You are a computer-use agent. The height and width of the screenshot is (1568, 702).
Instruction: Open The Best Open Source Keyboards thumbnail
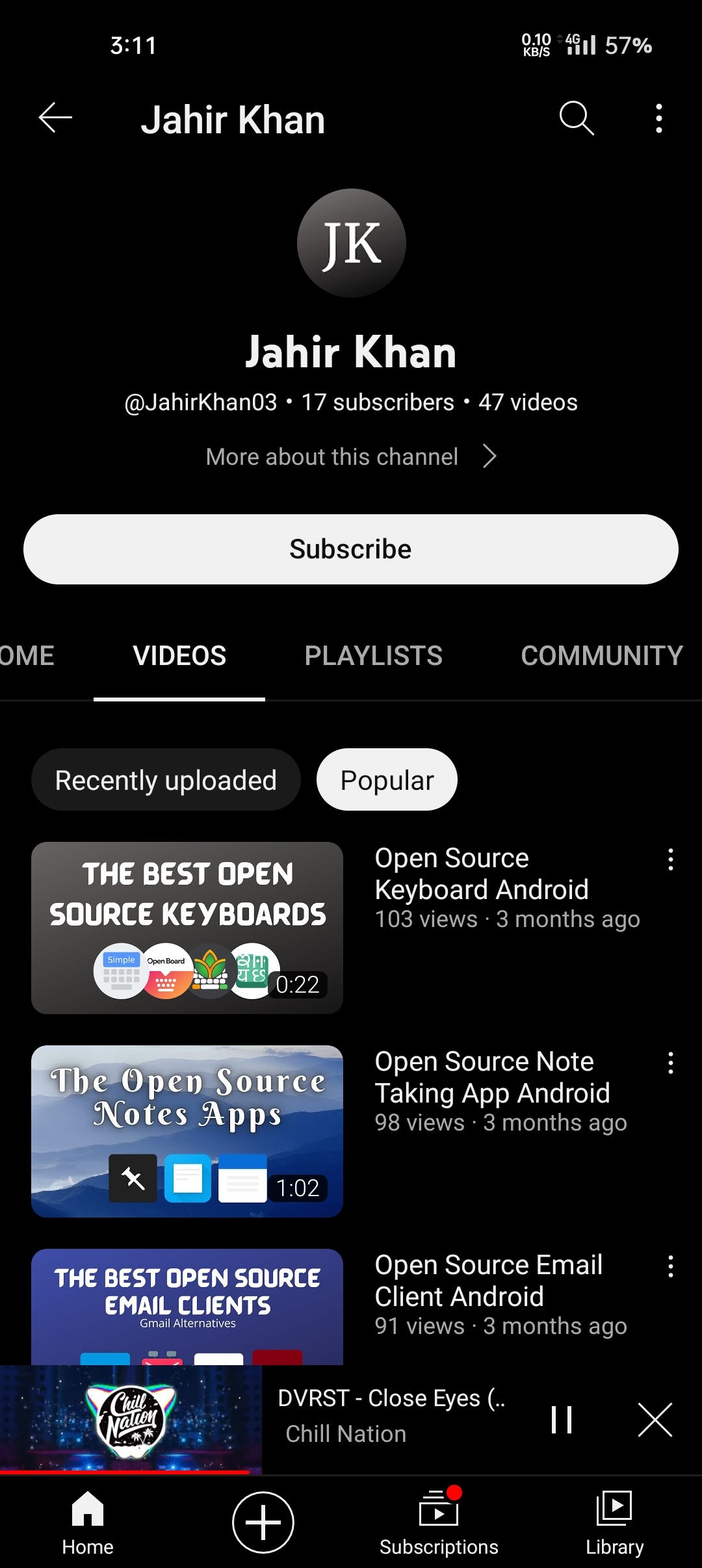click(187, 926)
